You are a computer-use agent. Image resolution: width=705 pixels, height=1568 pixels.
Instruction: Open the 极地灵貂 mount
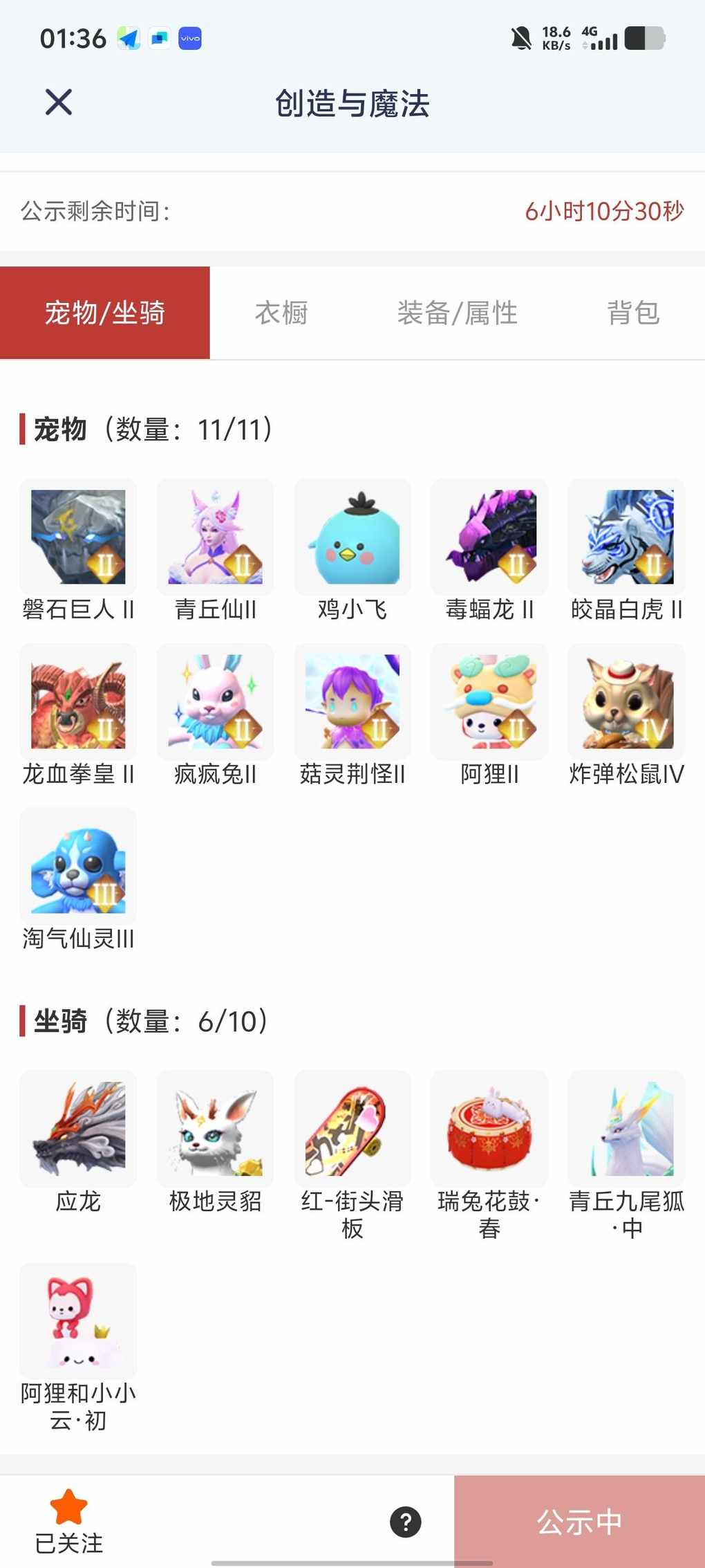click(215, 1129)
